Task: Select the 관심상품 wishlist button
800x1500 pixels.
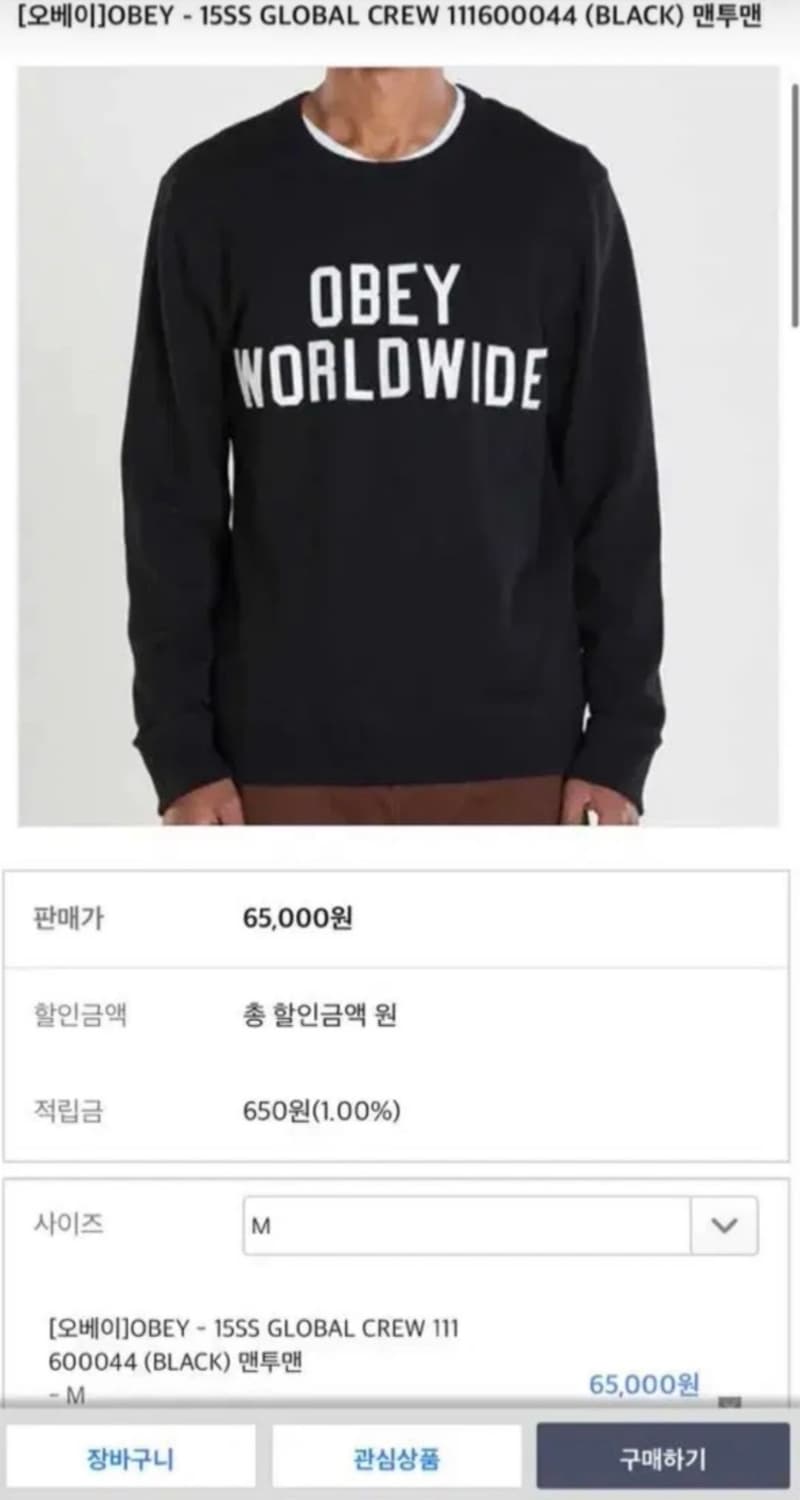Action: [x=397, y=1458]
